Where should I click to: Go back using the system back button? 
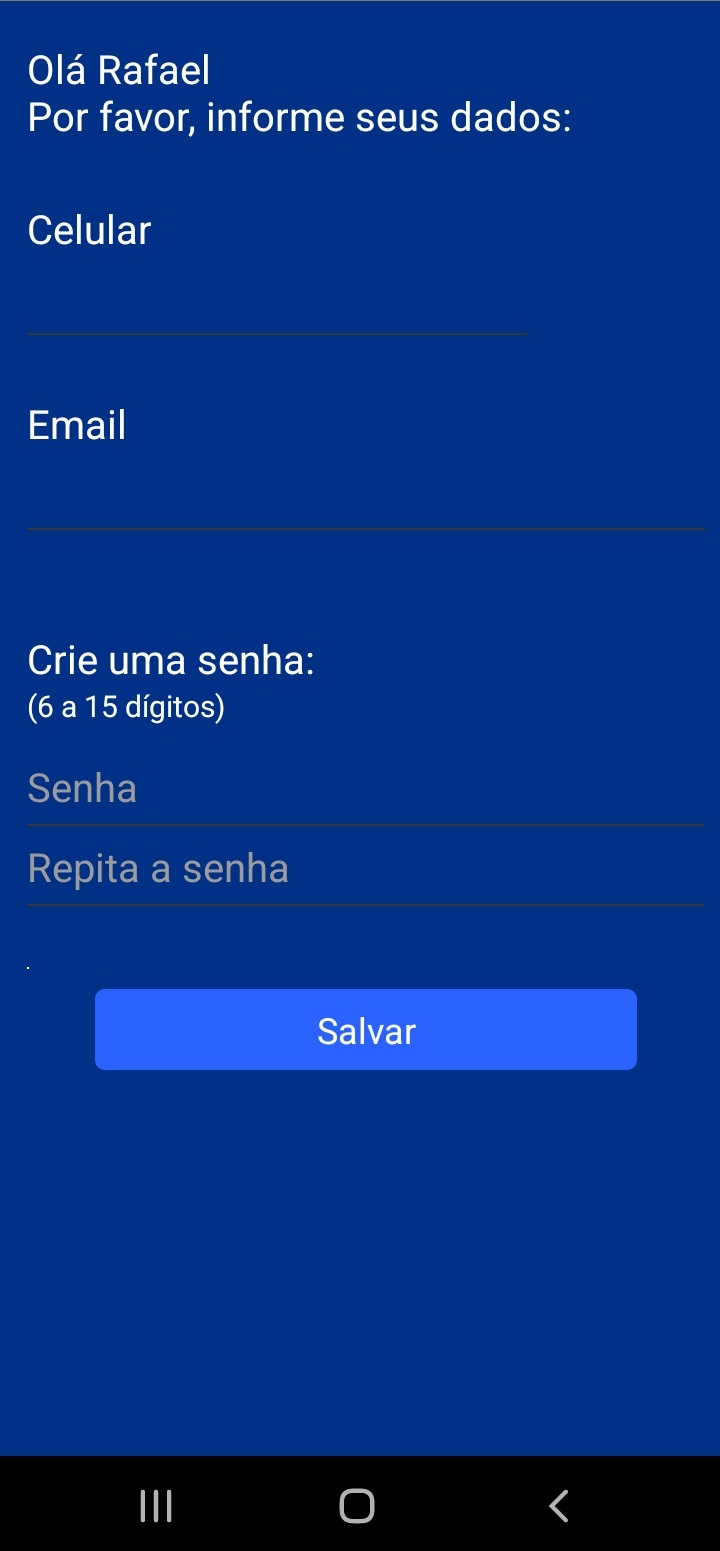tap(559, 1505)
